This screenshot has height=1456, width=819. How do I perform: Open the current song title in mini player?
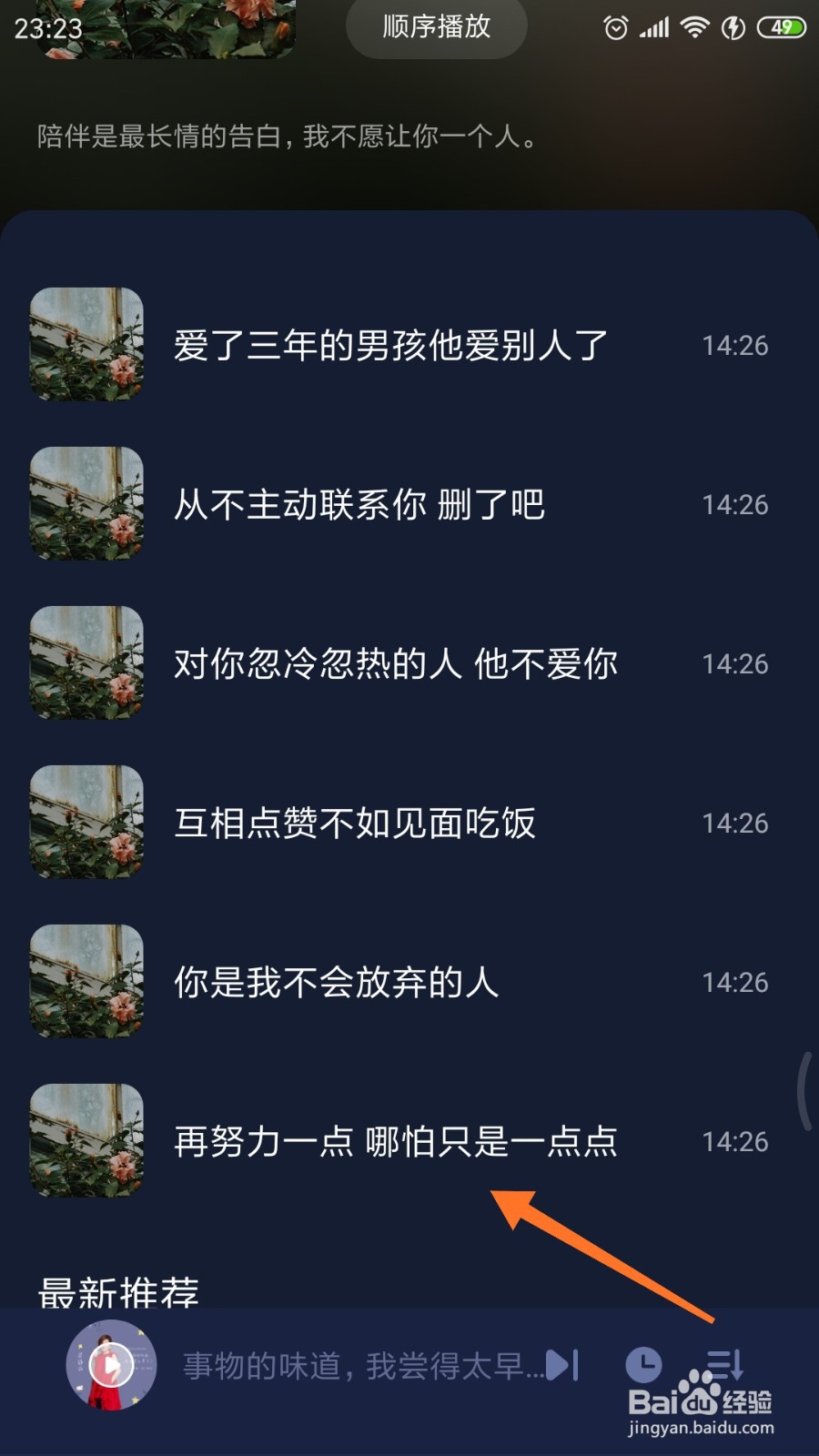point(355,1365)
